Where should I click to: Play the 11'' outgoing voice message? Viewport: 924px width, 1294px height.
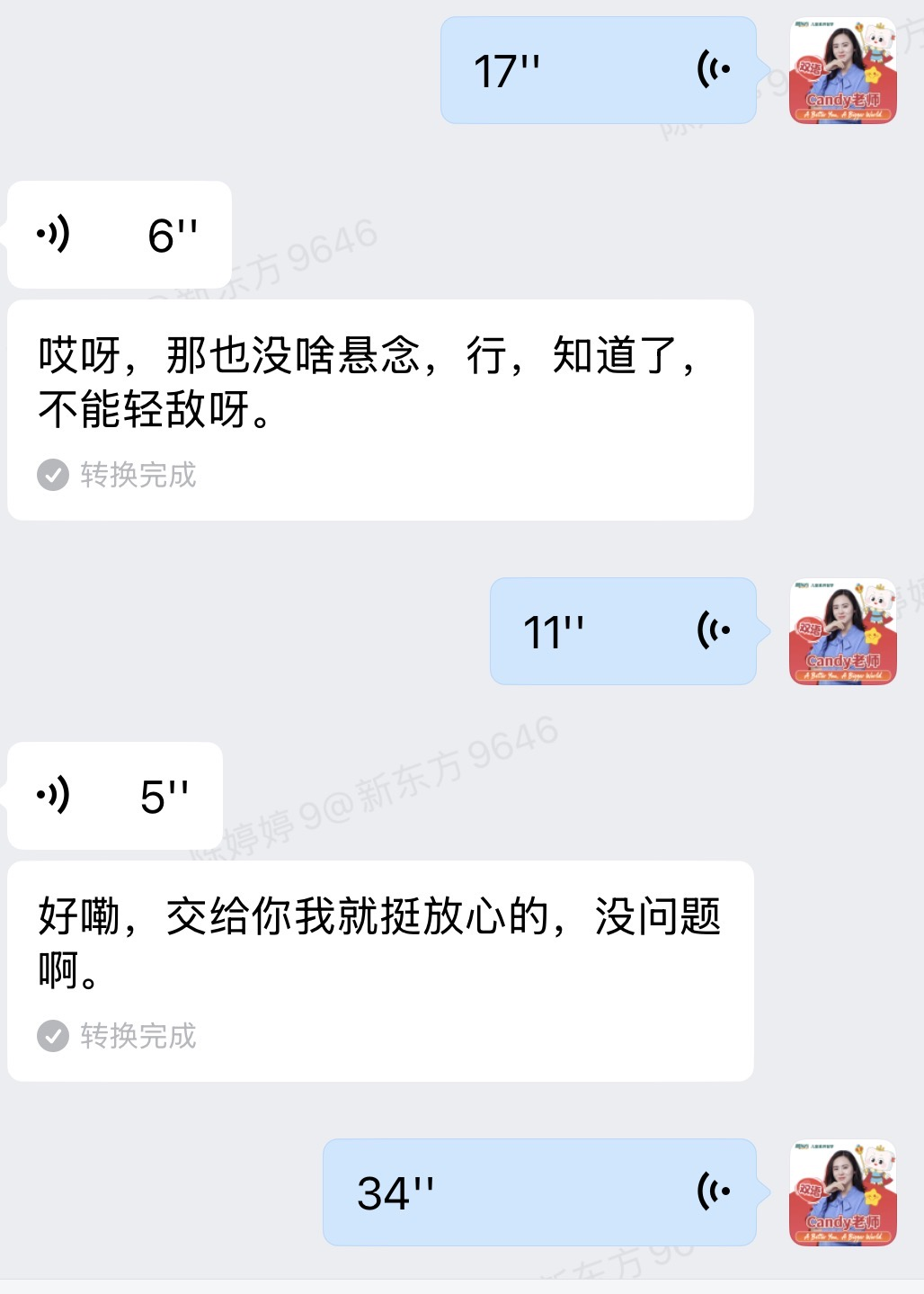tap(623, 631)
